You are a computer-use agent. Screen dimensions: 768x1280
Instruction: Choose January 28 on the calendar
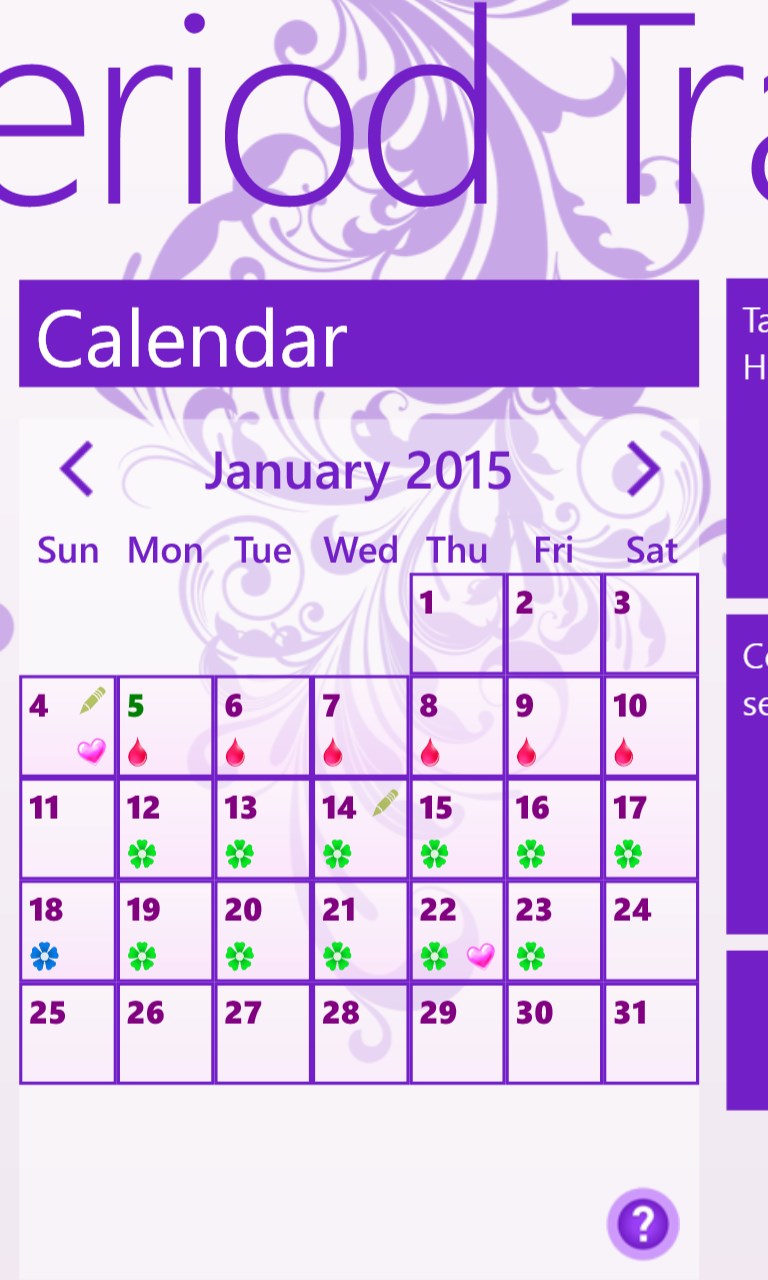360,1033
